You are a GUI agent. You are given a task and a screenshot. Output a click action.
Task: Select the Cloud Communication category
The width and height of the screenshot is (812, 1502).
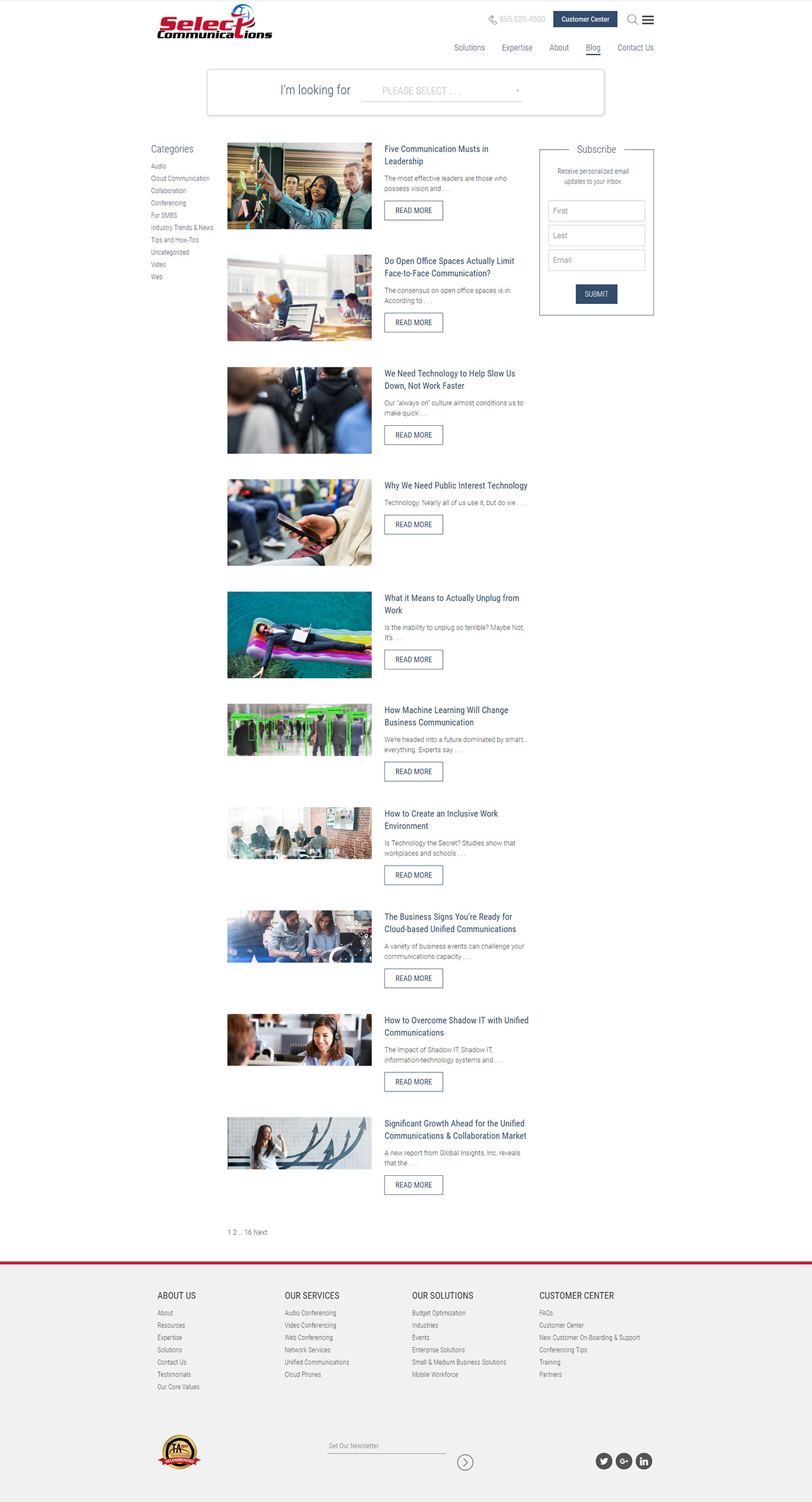pyautogui.click(x=180, y=179)
